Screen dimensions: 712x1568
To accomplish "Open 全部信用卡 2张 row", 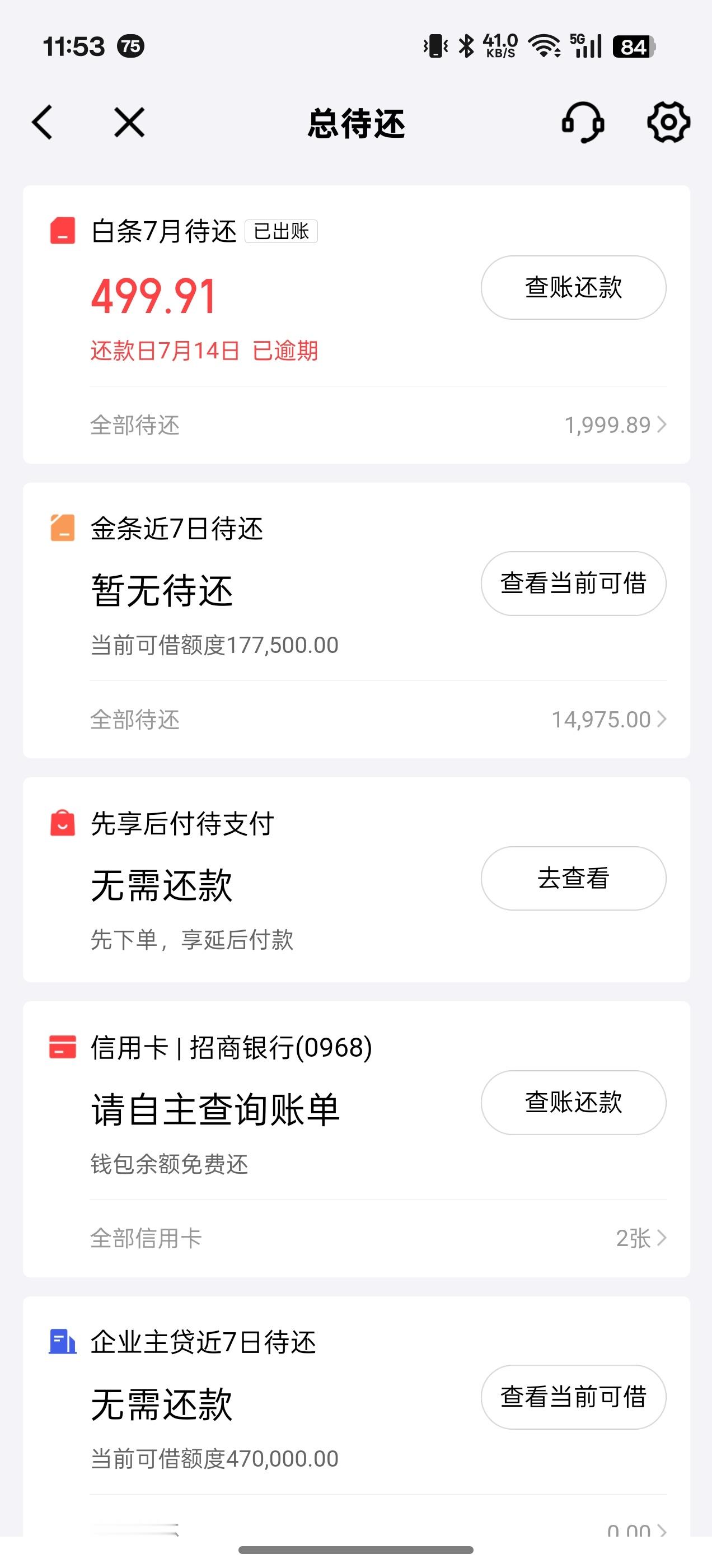I will [378, 1238].
